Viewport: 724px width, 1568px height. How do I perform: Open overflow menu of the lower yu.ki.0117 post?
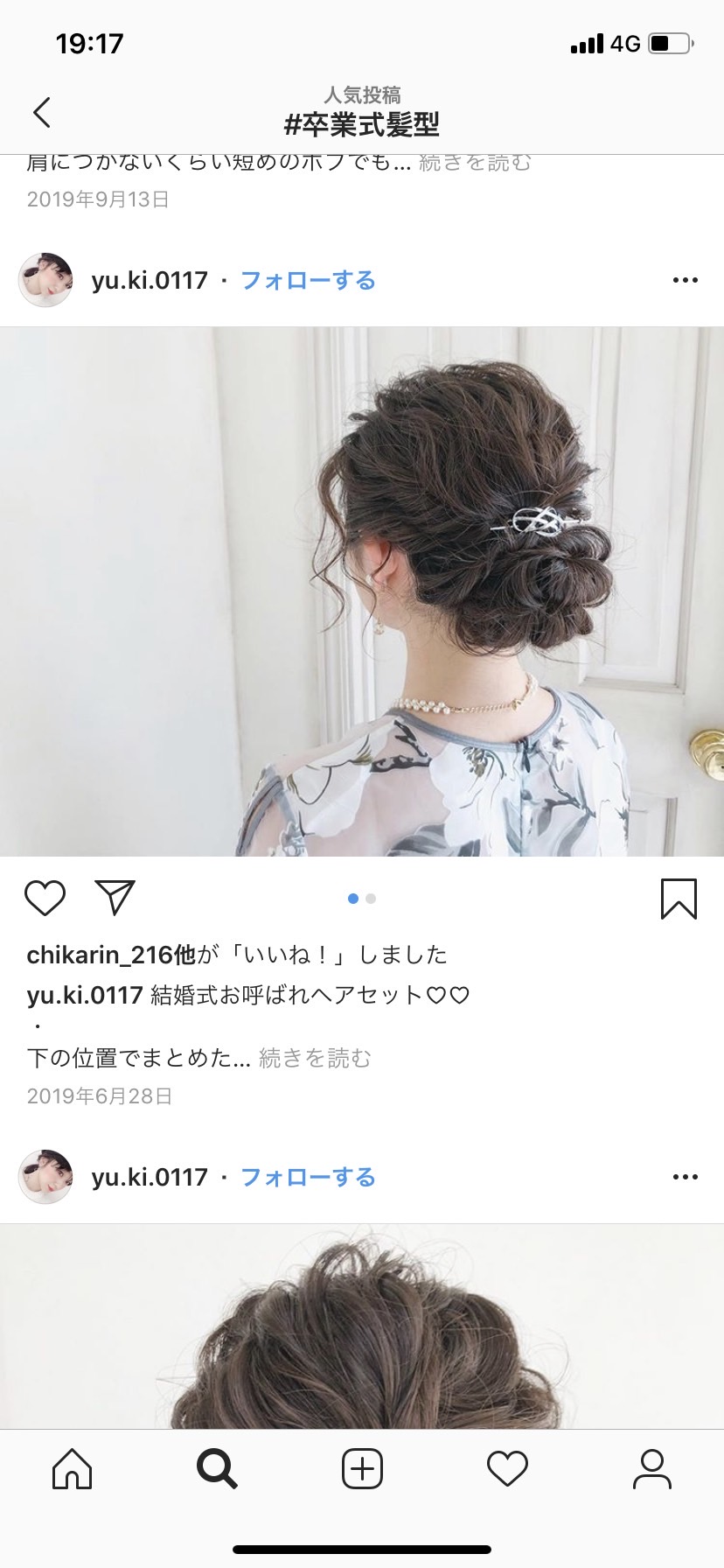pyautogui.click(x=685, y=1178)
